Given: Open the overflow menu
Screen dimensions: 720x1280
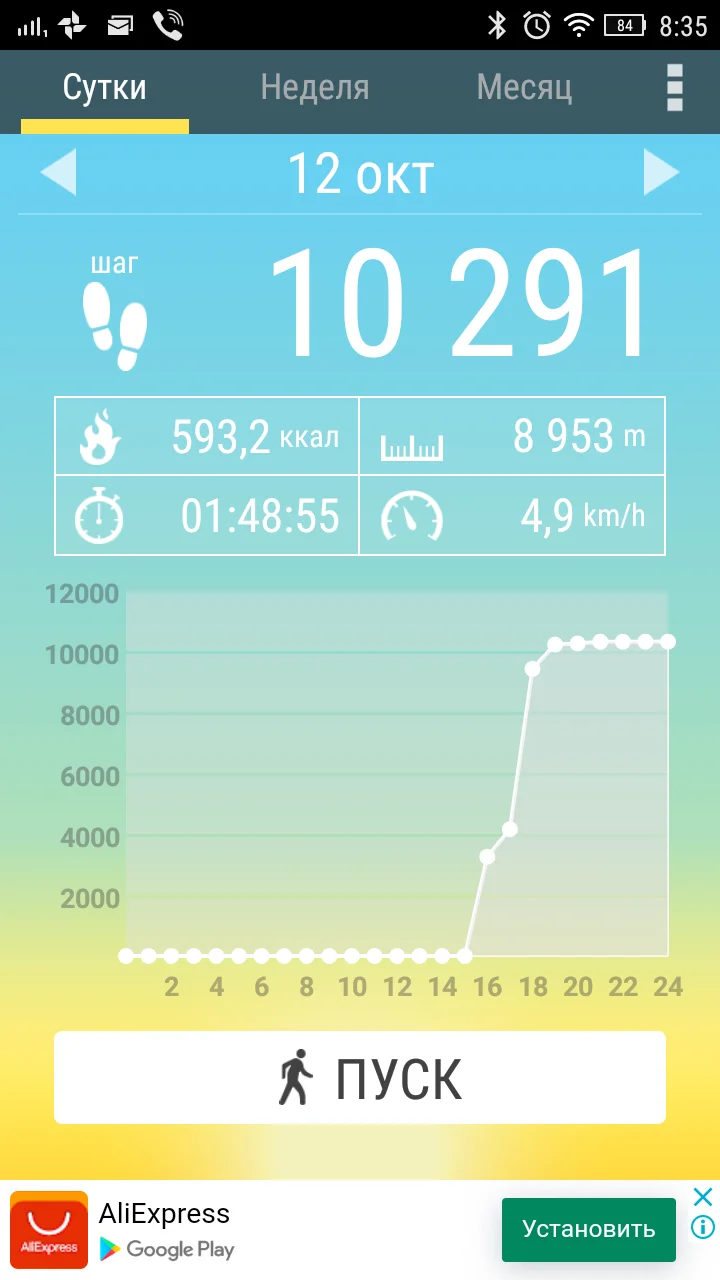Looking at the screenshot, I should tap(675, 88).
